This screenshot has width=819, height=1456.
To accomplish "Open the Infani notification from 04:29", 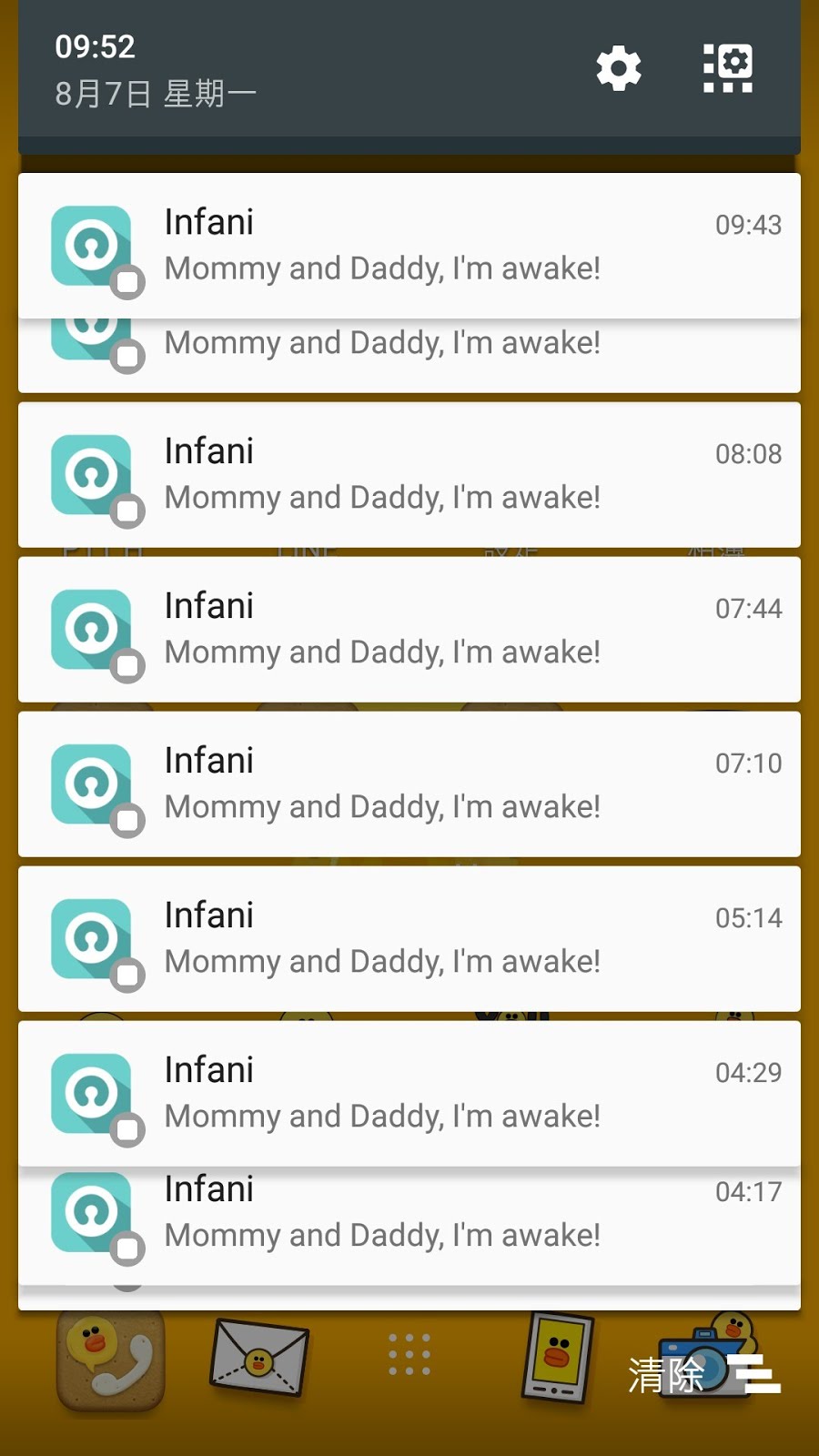I will 409,1094.
